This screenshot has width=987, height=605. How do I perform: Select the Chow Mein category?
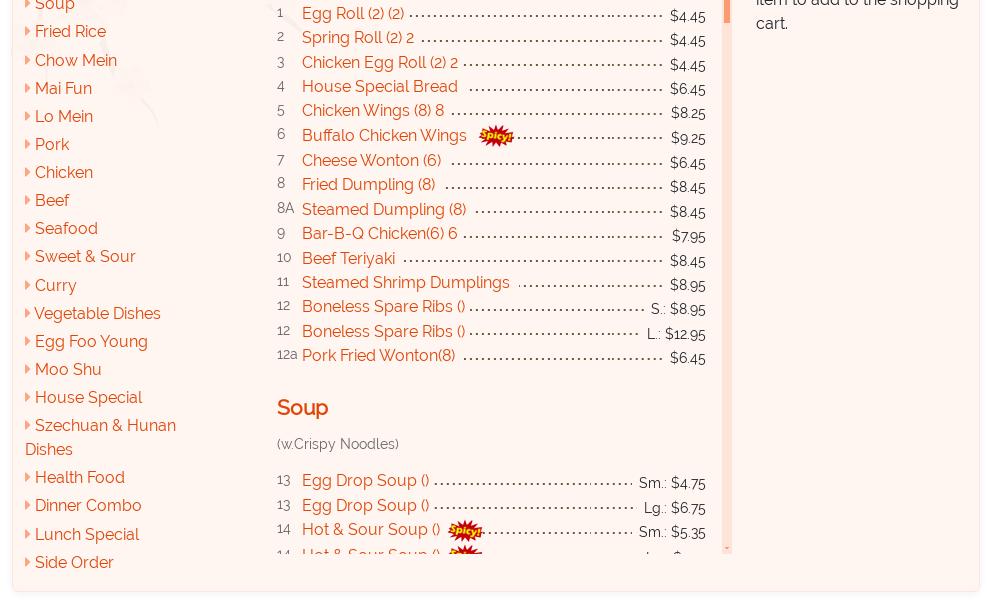(x=75, y=60)
